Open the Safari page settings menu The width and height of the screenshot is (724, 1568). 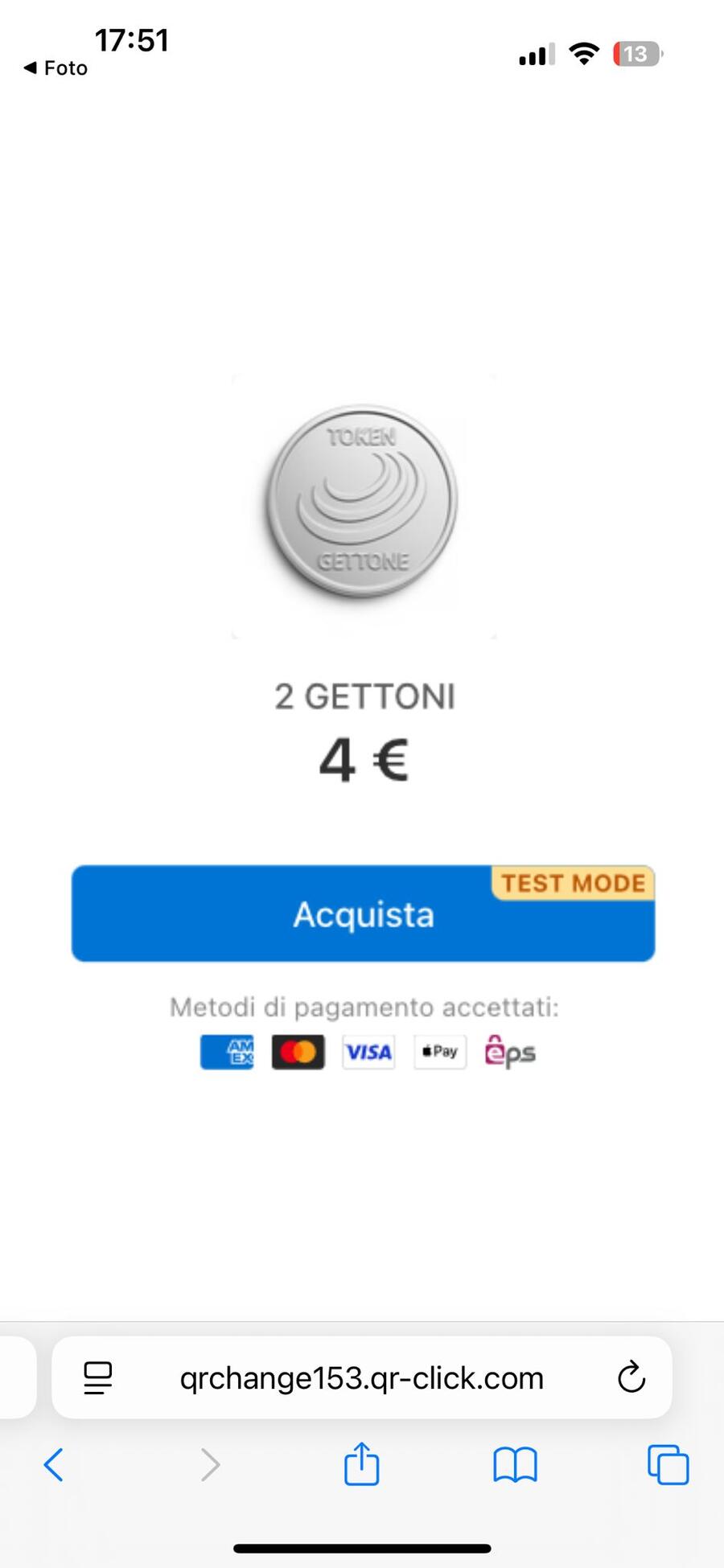click(98, 1378)
